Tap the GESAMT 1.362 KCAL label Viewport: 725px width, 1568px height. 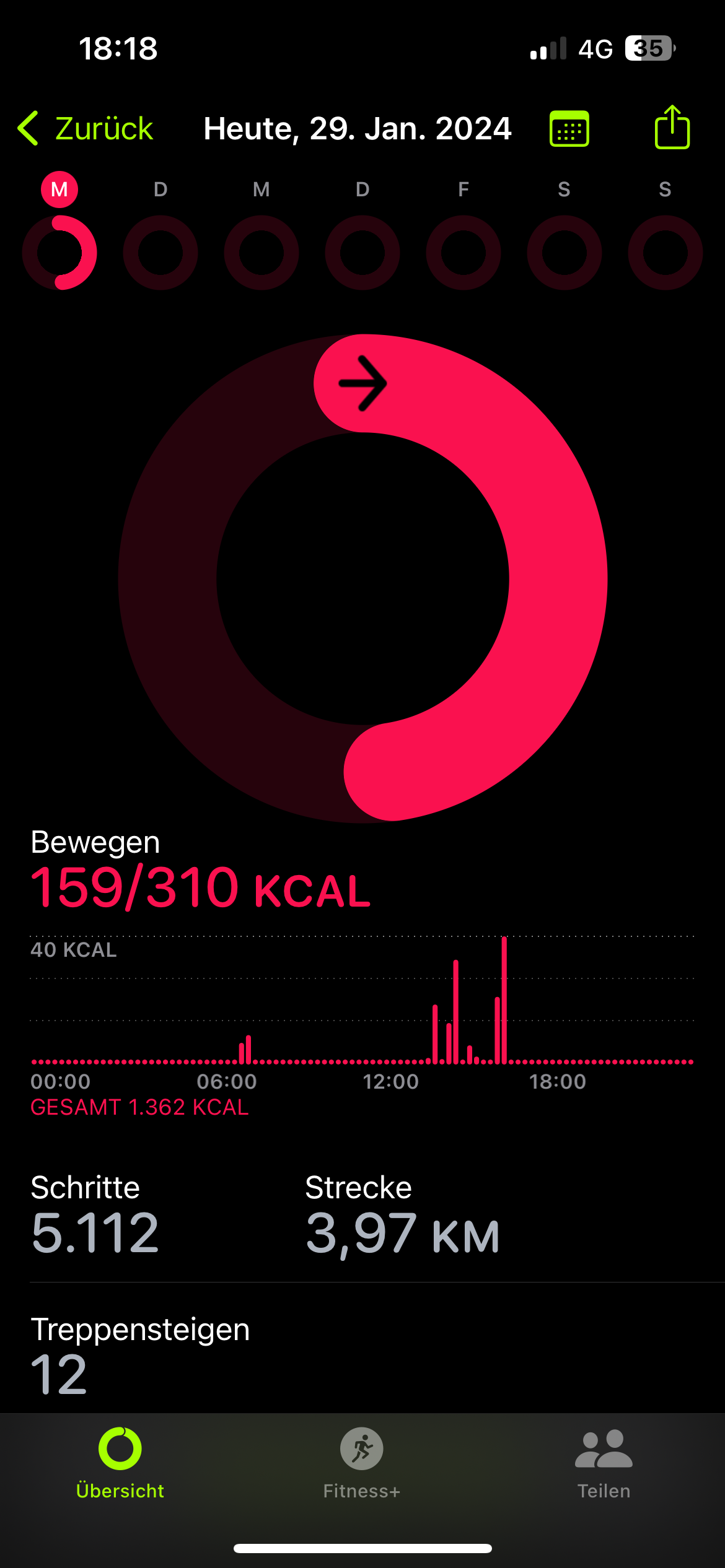tap(139, 1108)
